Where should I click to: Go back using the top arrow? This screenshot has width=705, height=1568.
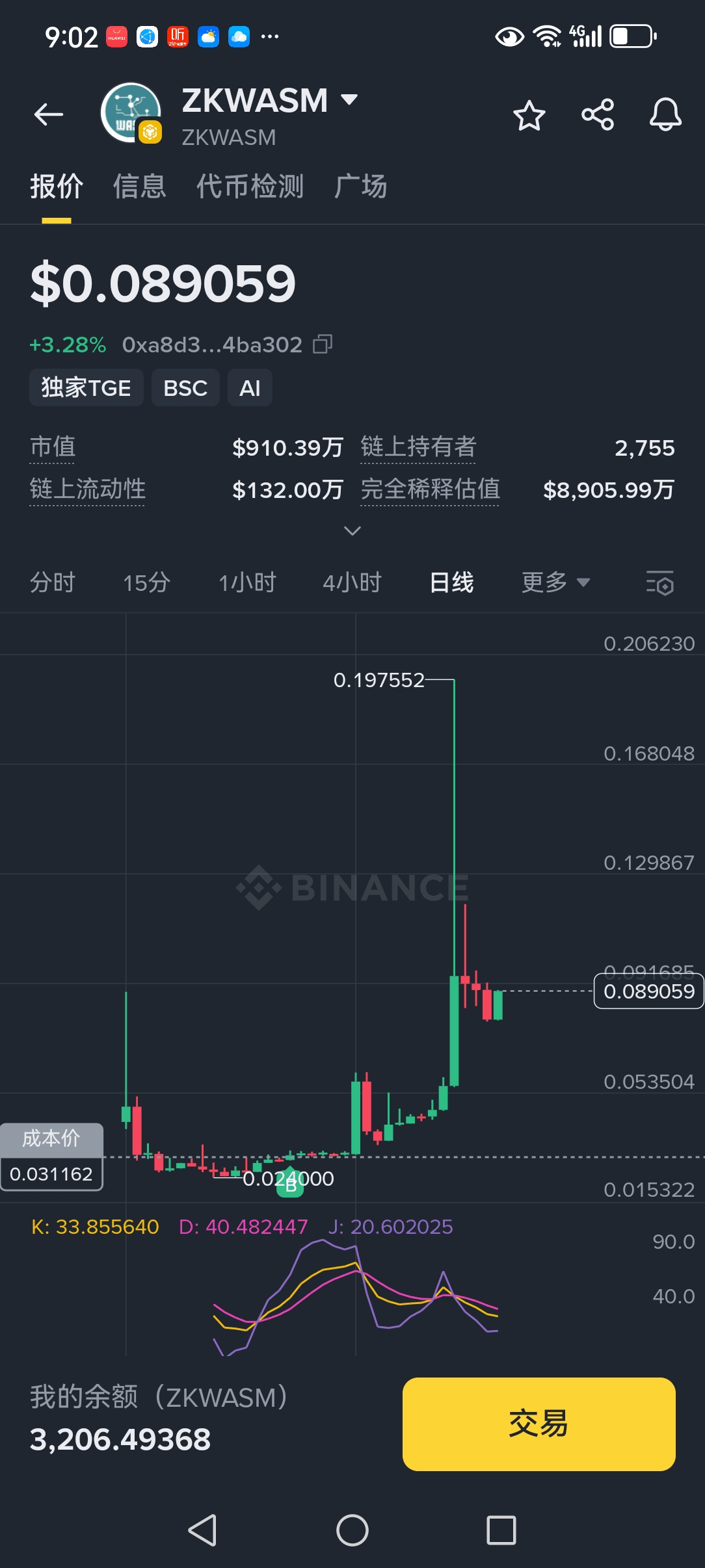49,115
